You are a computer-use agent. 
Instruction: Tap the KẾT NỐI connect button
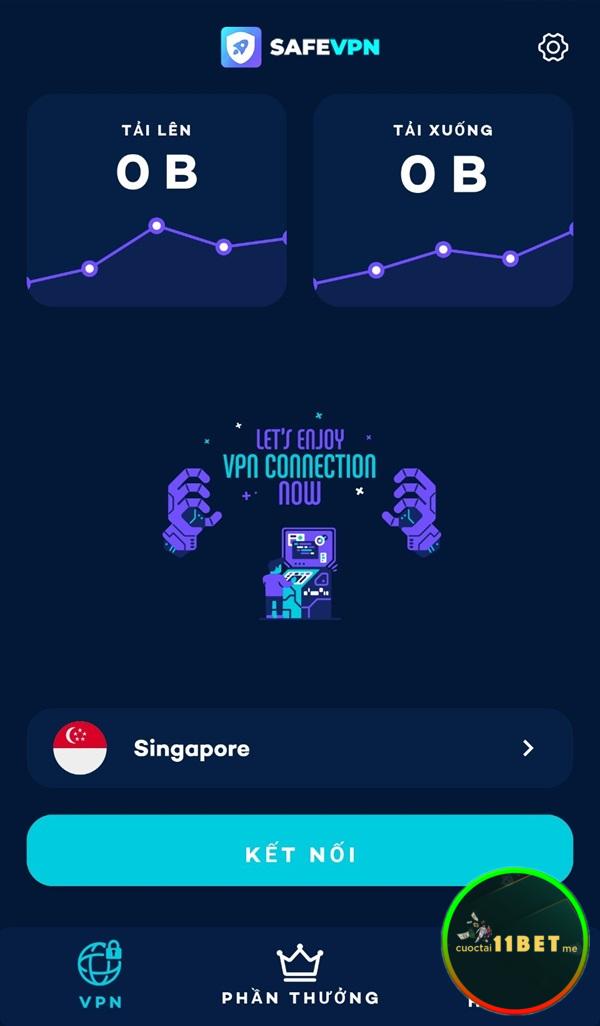pos(299,853)
